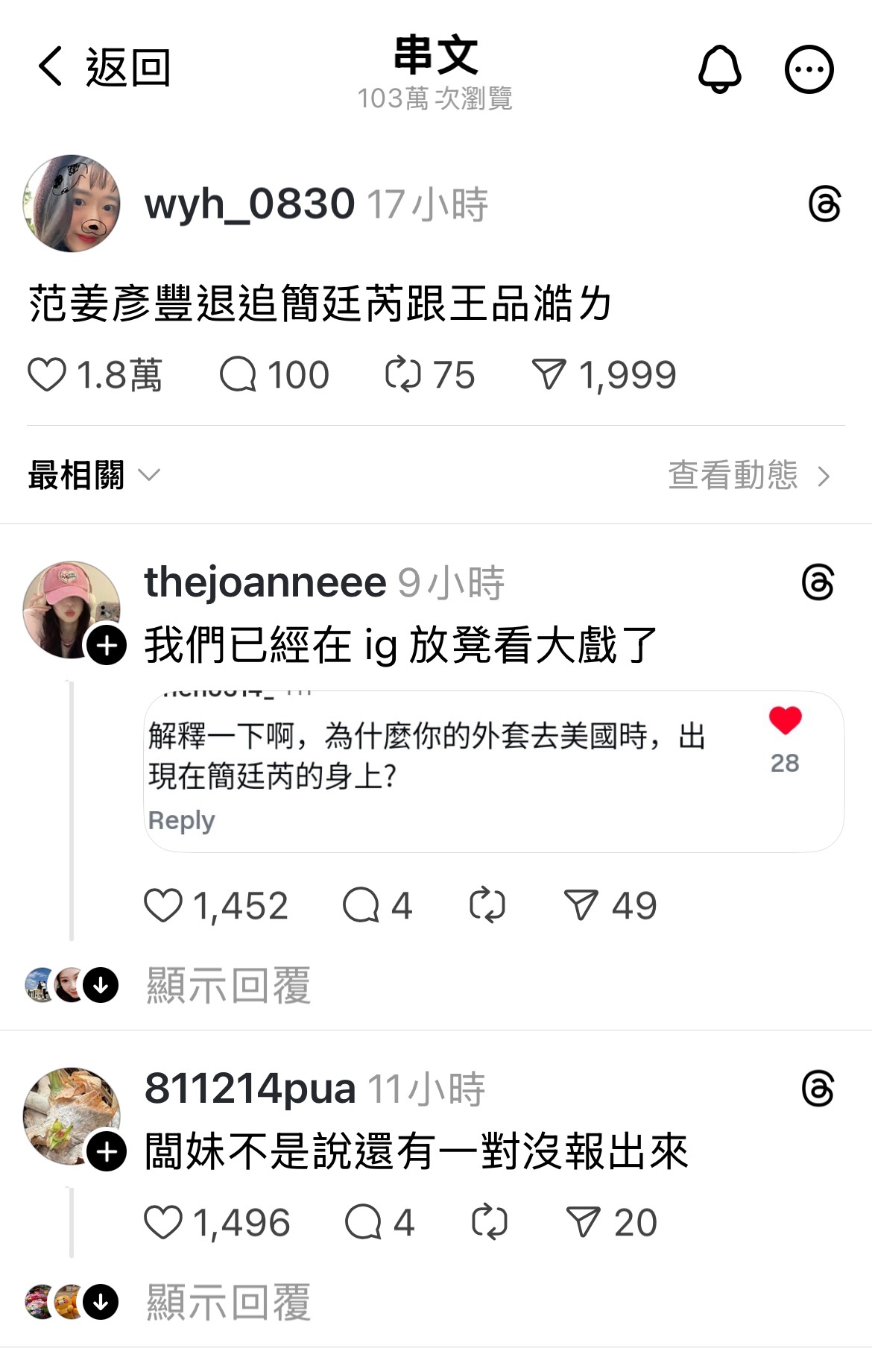This screenshot has height=1372, width=872.
Task: Go back with the 返回 button
Action: [104, 67]
